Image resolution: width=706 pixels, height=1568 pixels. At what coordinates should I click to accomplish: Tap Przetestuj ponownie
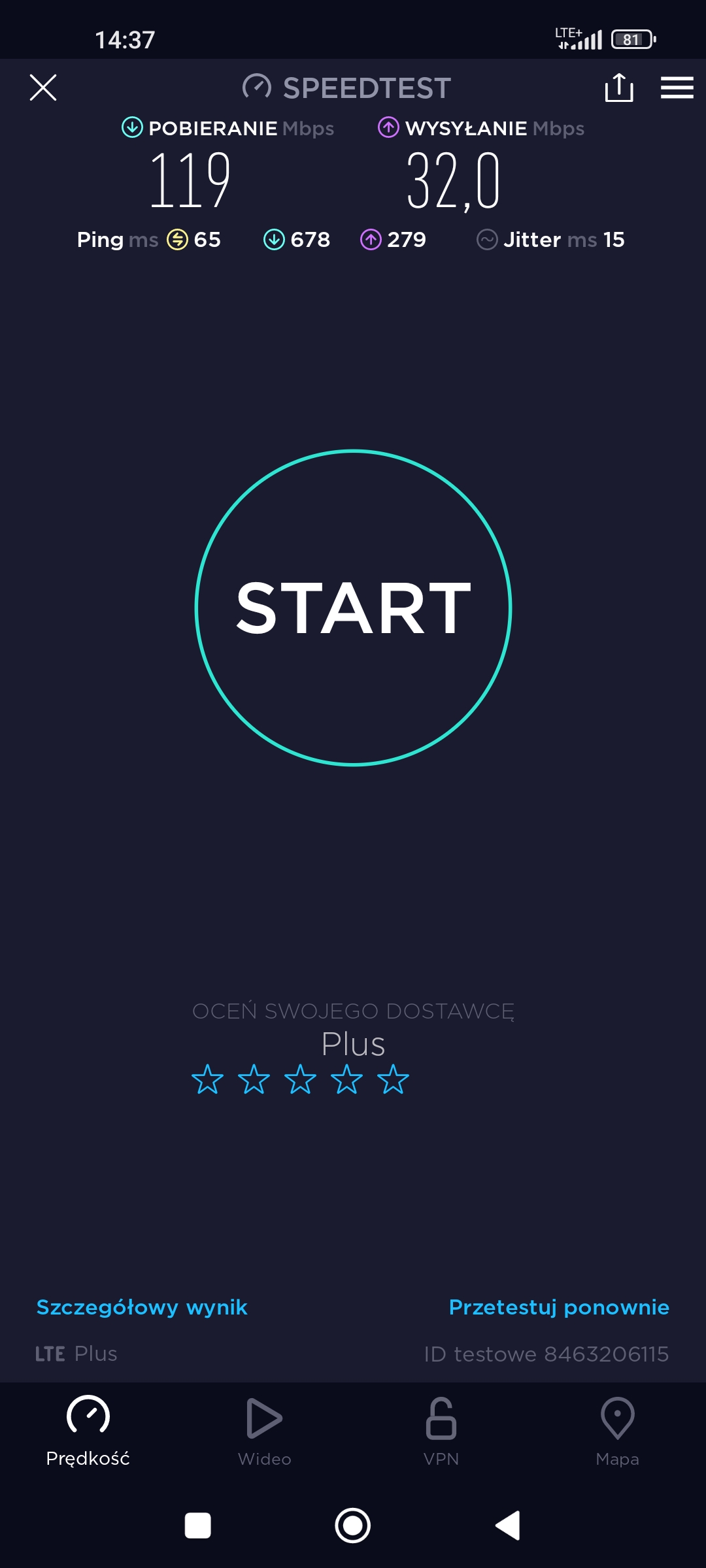(559, 1307)
